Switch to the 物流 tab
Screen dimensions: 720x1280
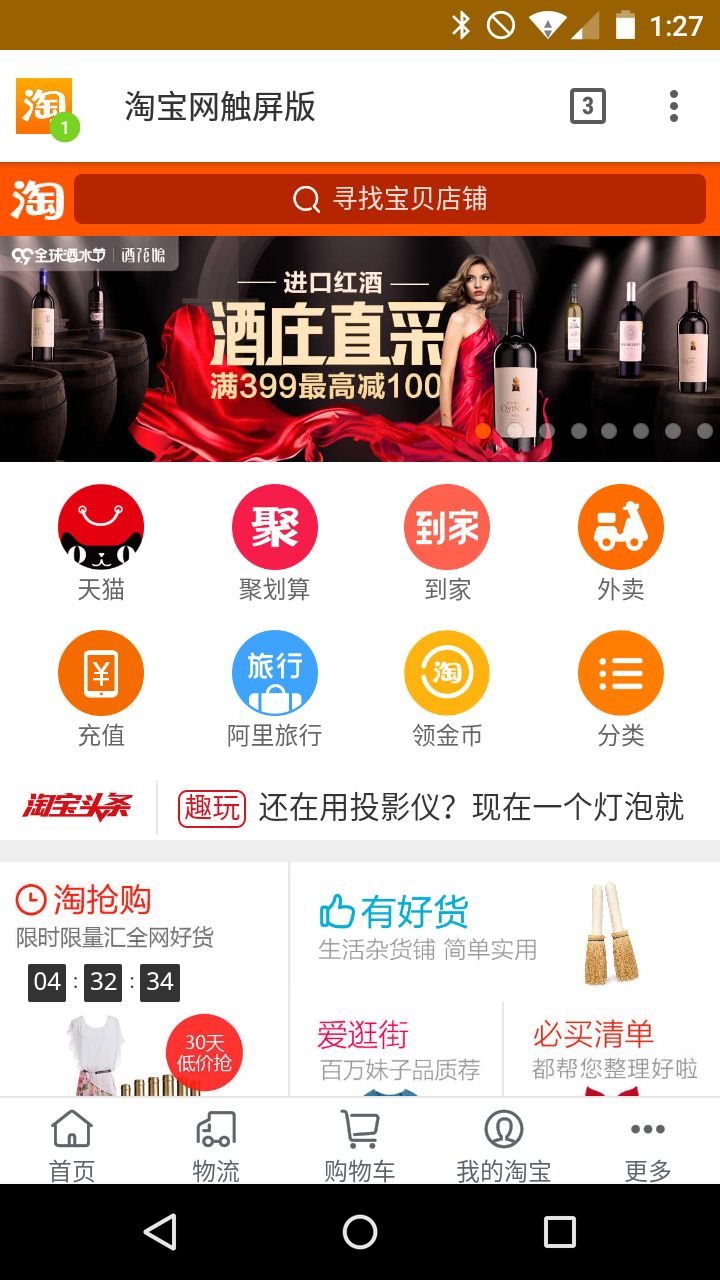click(216, 1144)
